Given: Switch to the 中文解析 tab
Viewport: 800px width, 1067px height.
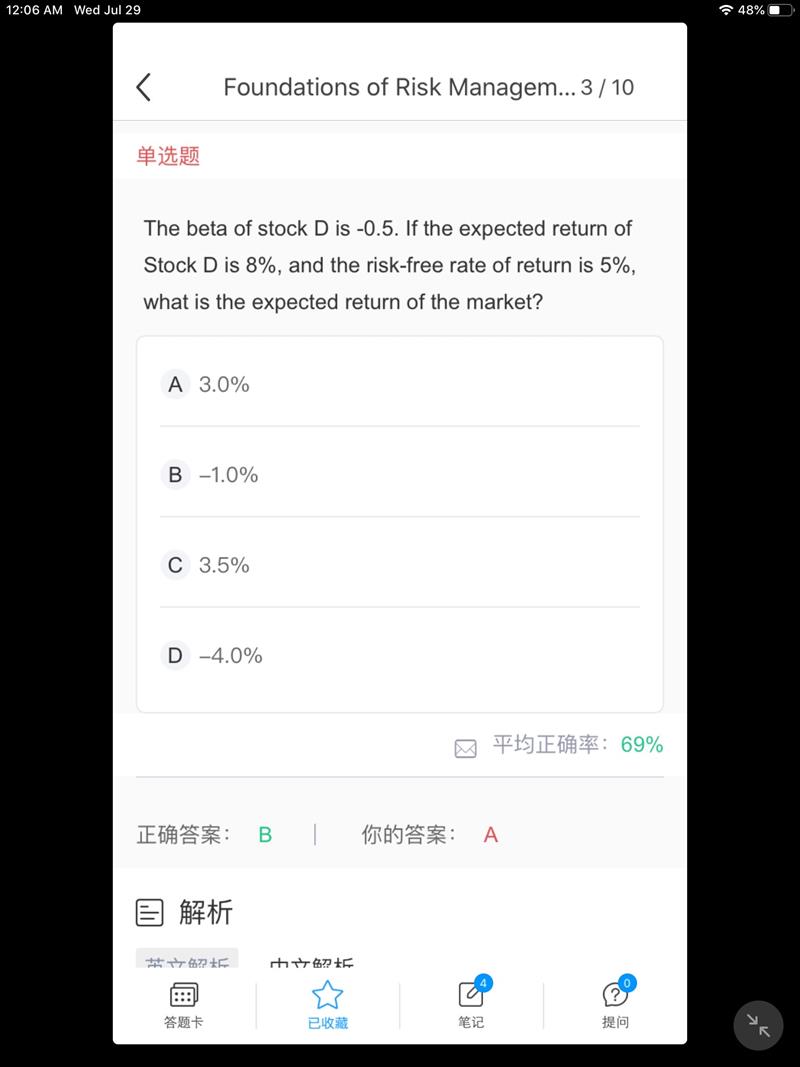Looking at the screenshot, I should pyautogui.click(x=312, y=963).
